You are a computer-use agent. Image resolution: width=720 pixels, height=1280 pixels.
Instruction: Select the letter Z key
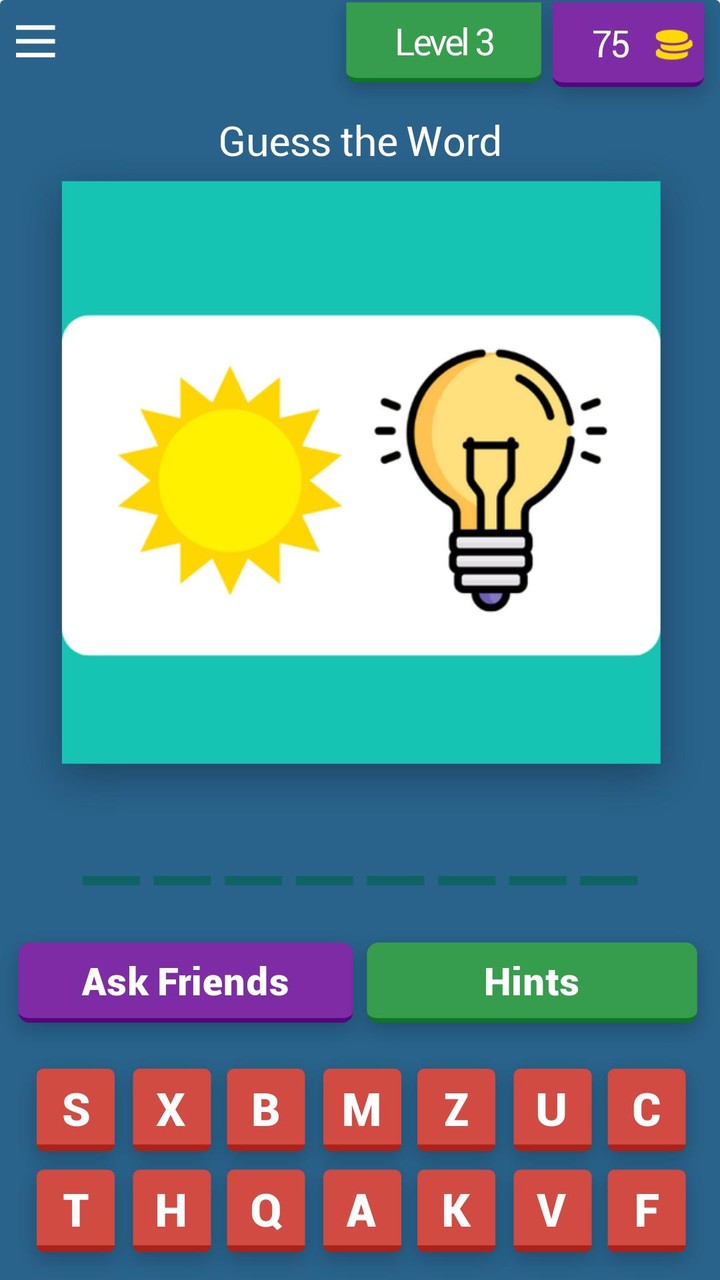point(456,1109)
